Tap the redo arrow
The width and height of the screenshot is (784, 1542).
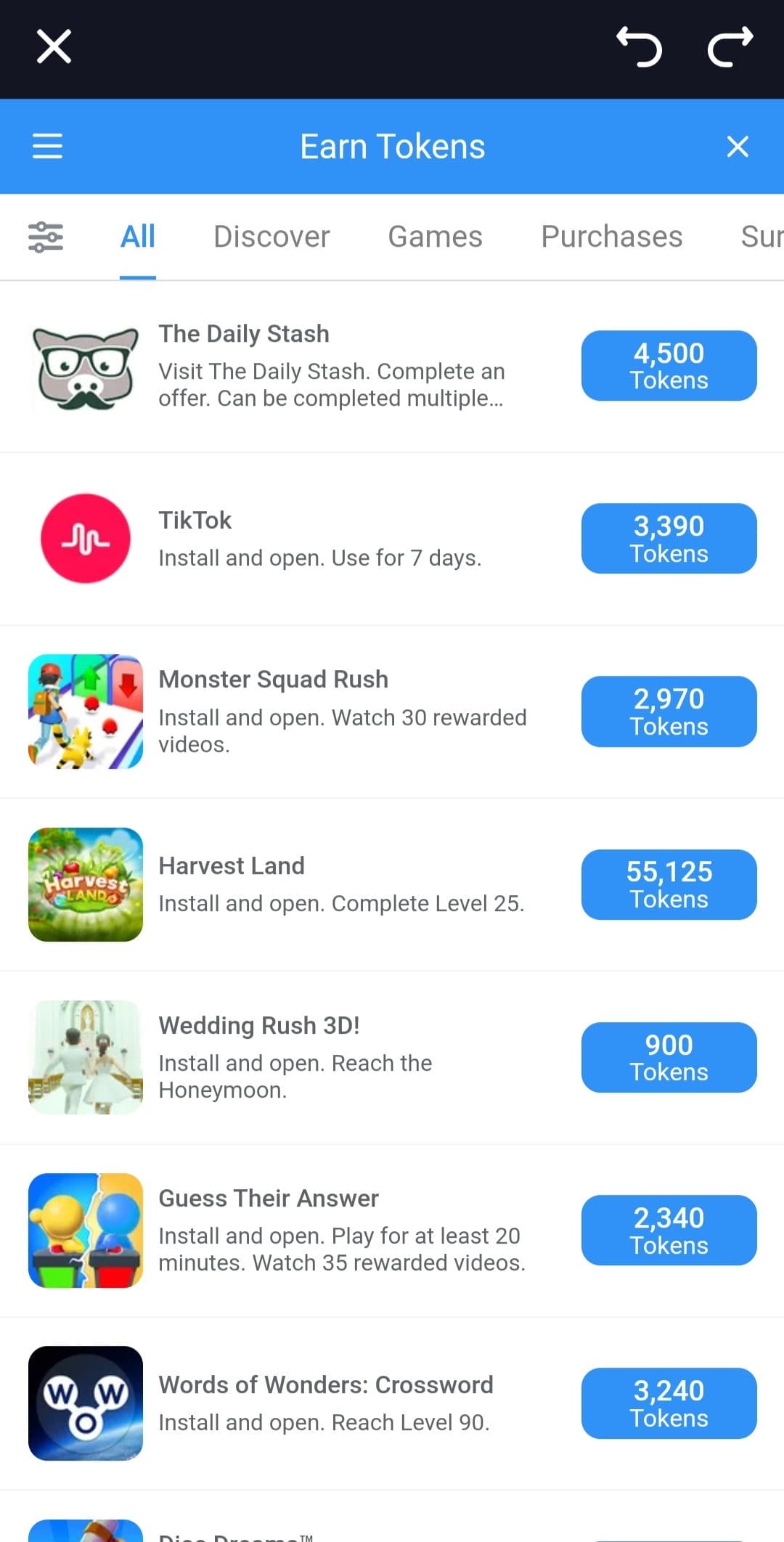click(x=730, y=47)
